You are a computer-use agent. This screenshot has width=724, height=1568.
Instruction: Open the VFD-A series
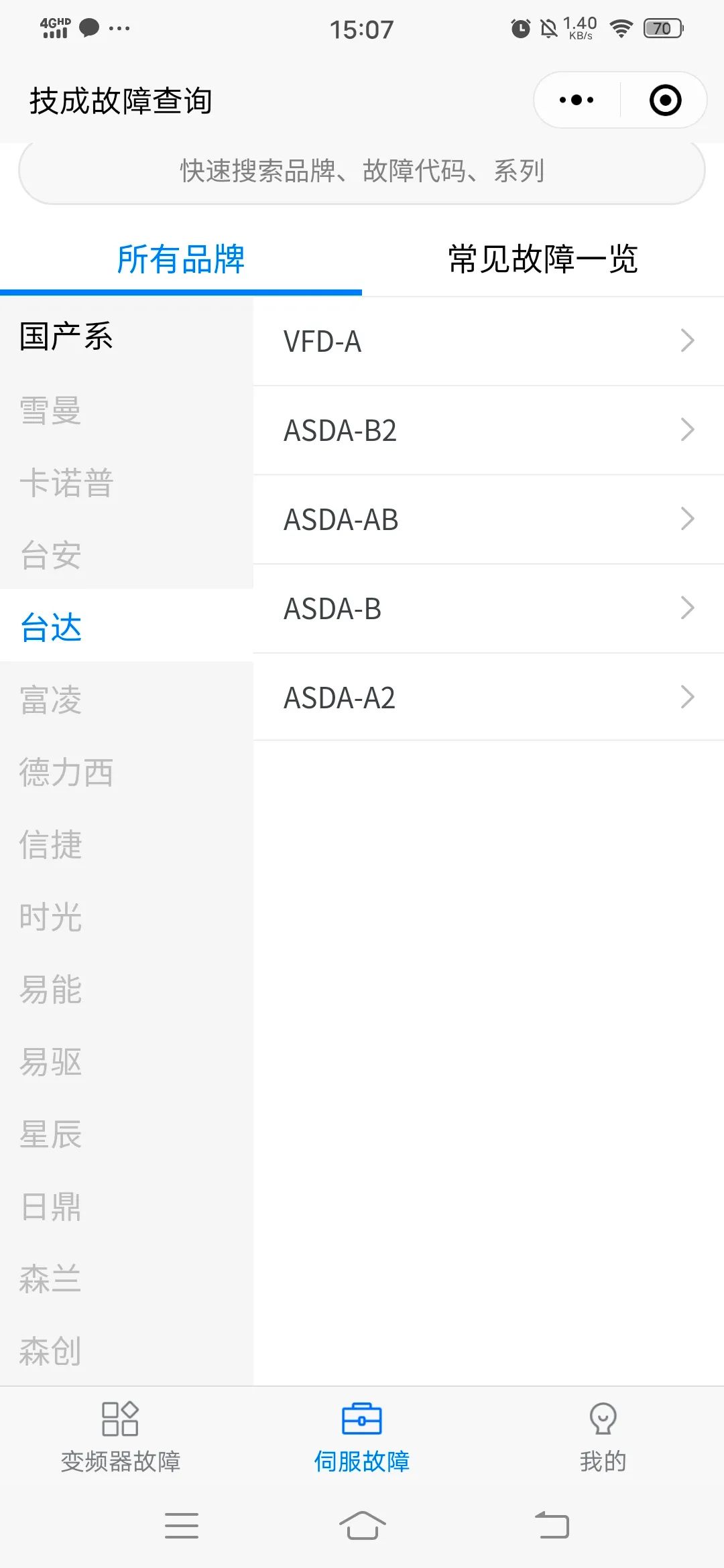click(x=489, y=341)
